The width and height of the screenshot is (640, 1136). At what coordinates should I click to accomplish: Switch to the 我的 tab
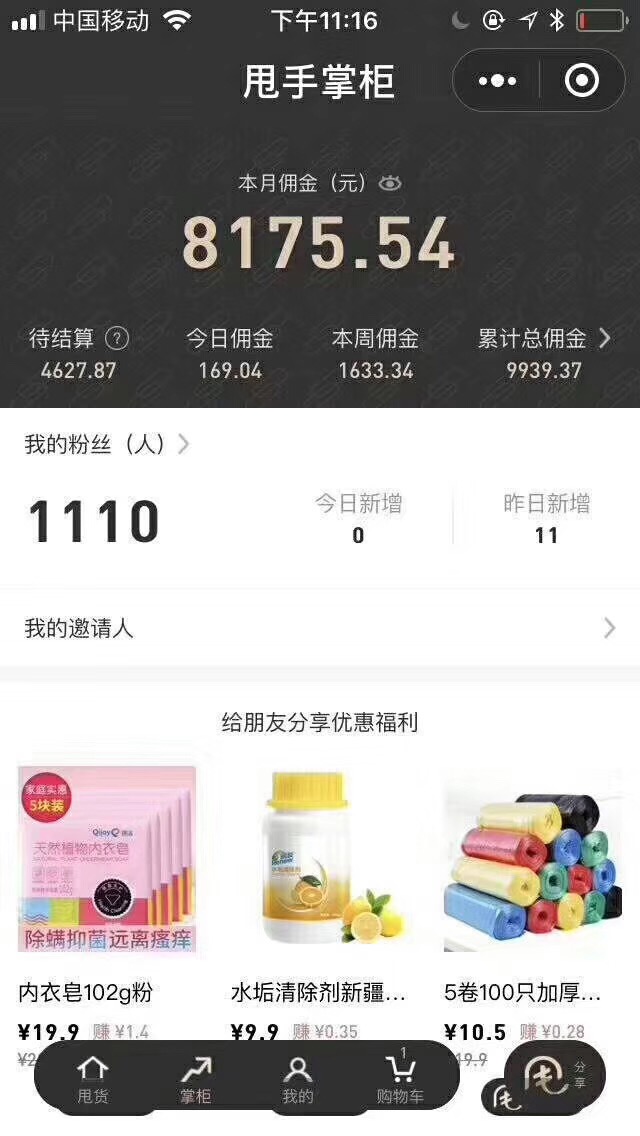(x=298, y=1080)
